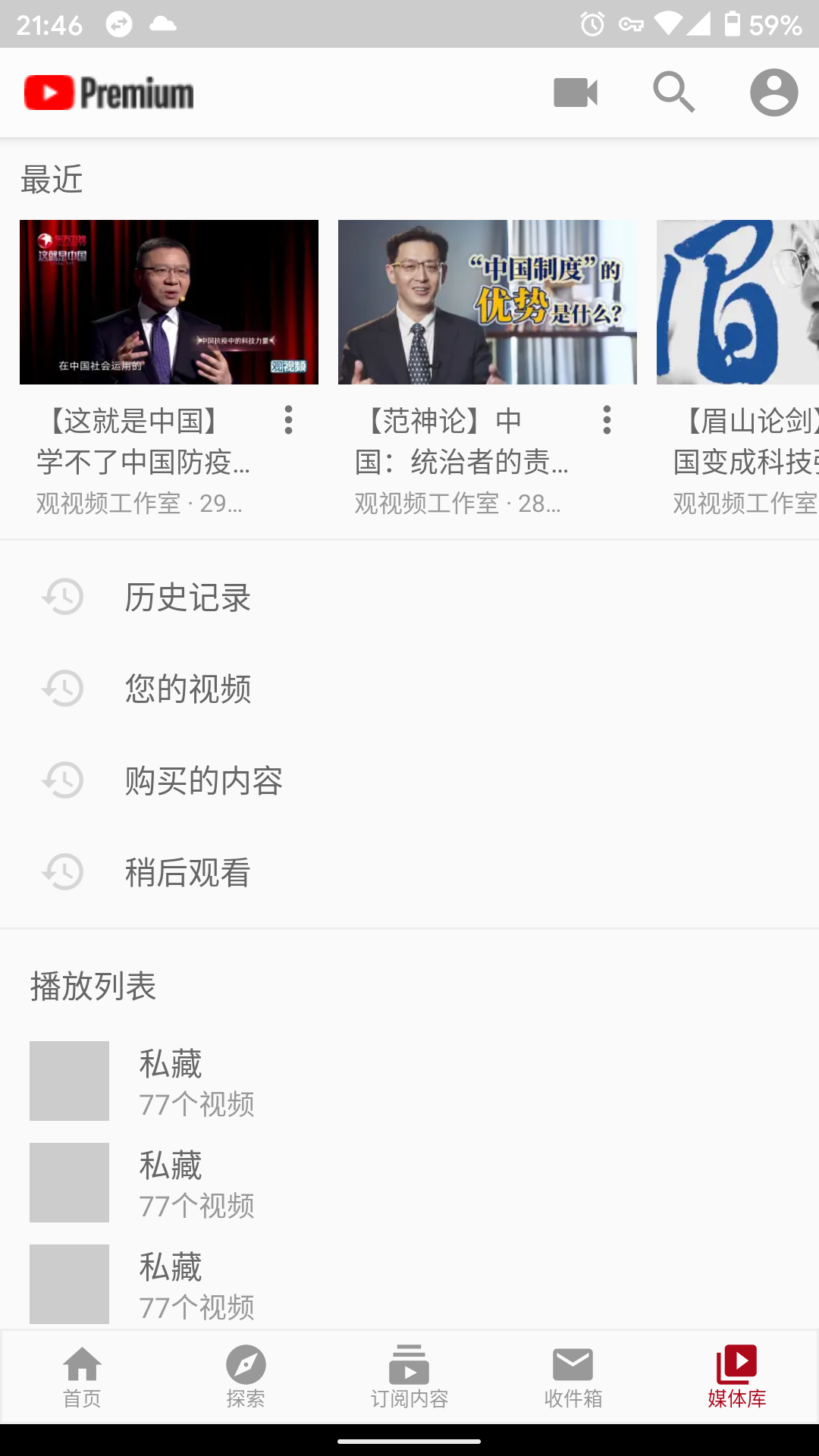
Task: Play the 【范神论】 video
Action: tap(488, 303)
